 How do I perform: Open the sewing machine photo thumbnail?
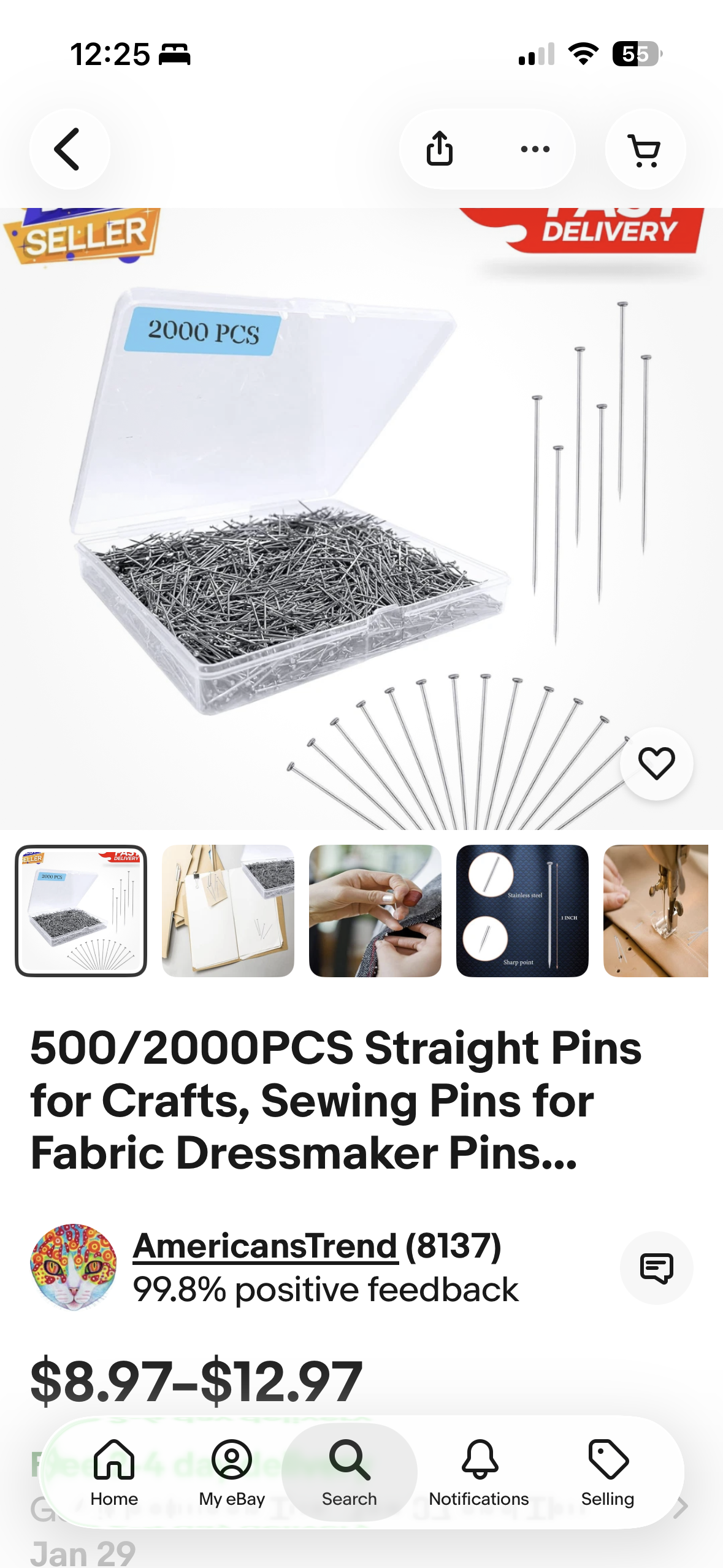point(656,911)
